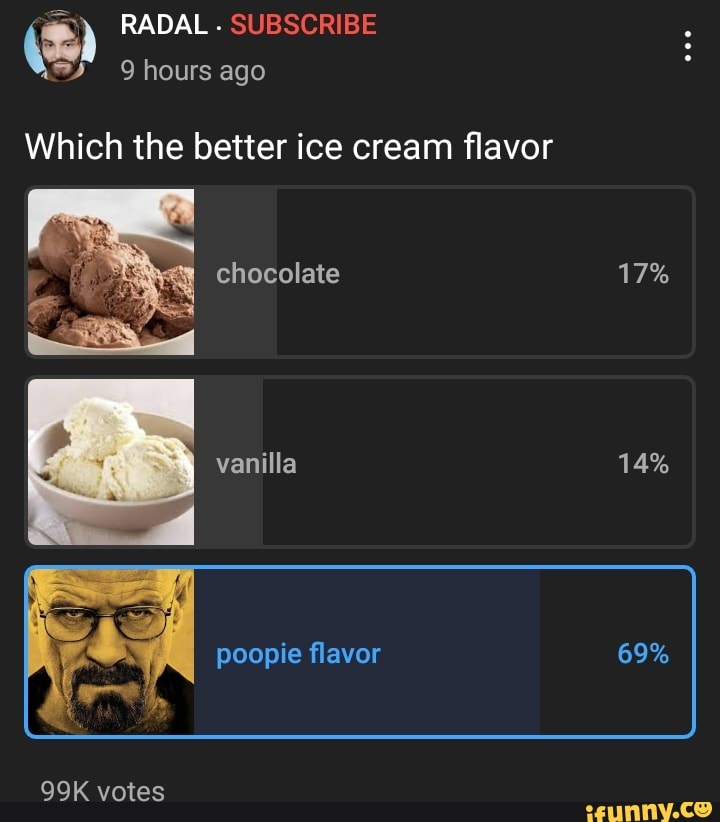The height and width of the screenshot is (822, 720).
Task: Select the poopie flavor poll option
Action: [x=360, y=652]
